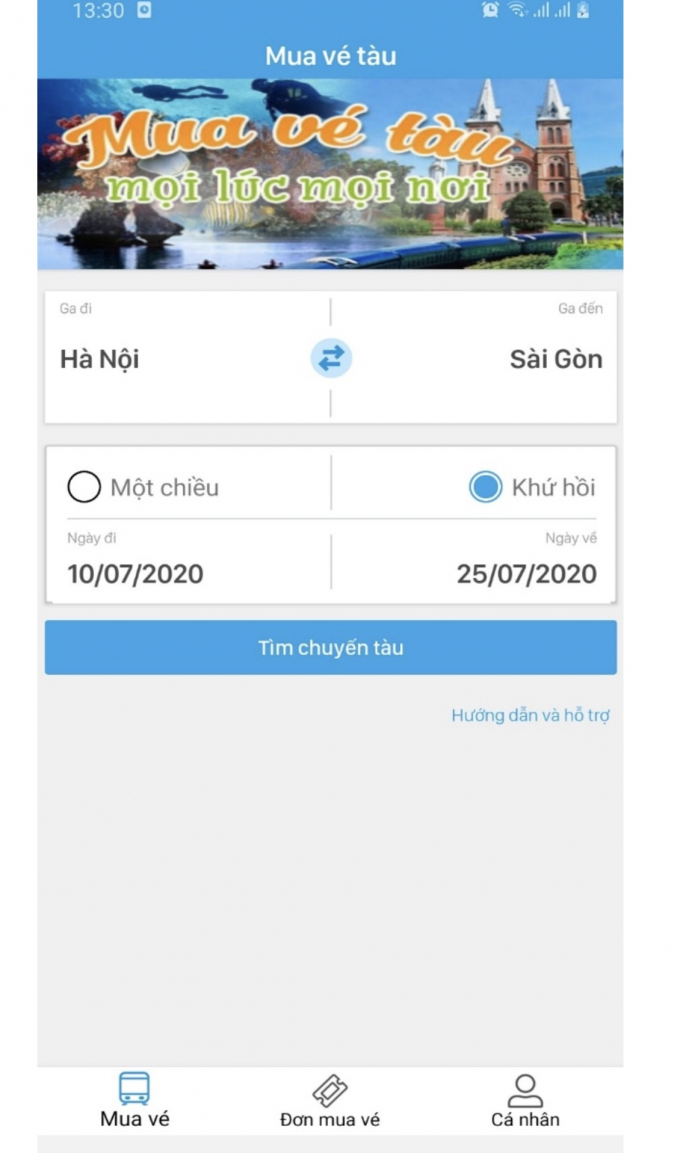Viewport: 680px width, 1153px height.
Task: Switch to the Cá nhân tab
Action: pos(525,1099)
